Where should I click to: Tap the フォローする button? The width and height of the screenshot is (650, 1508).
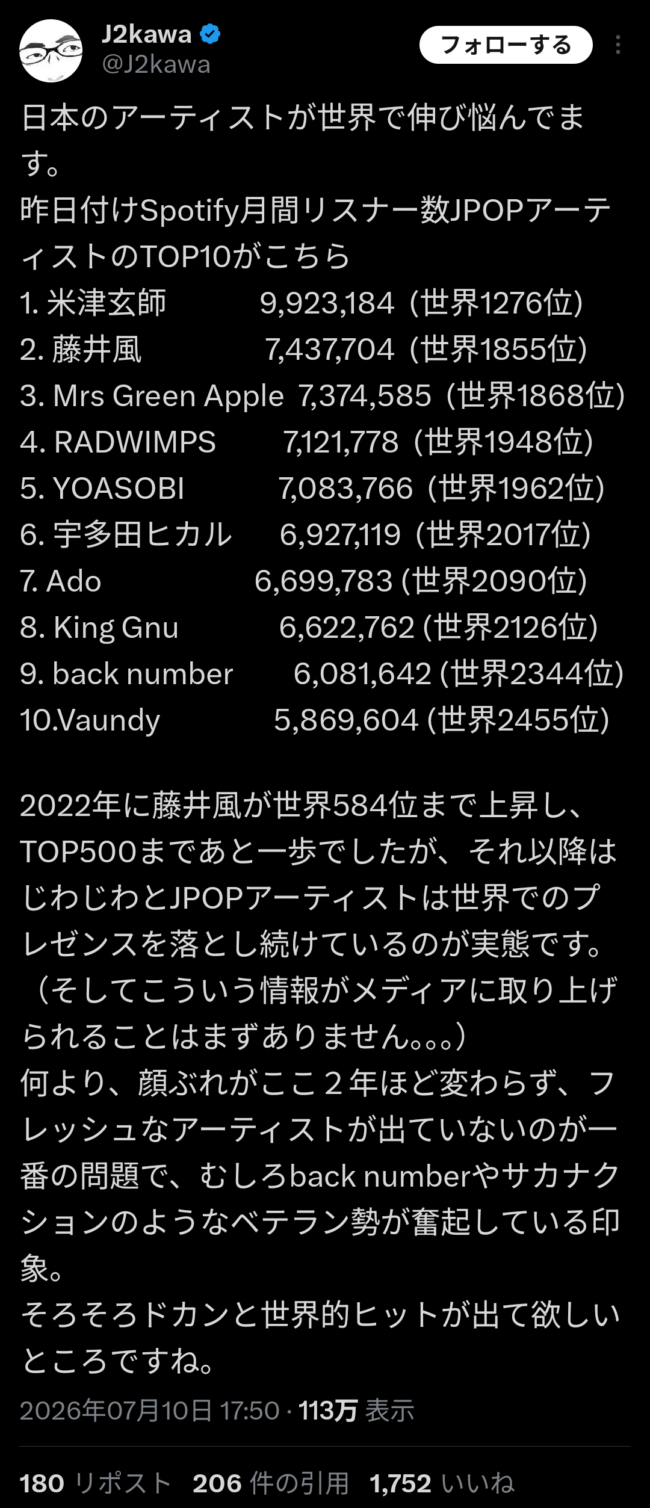point(505,45)
